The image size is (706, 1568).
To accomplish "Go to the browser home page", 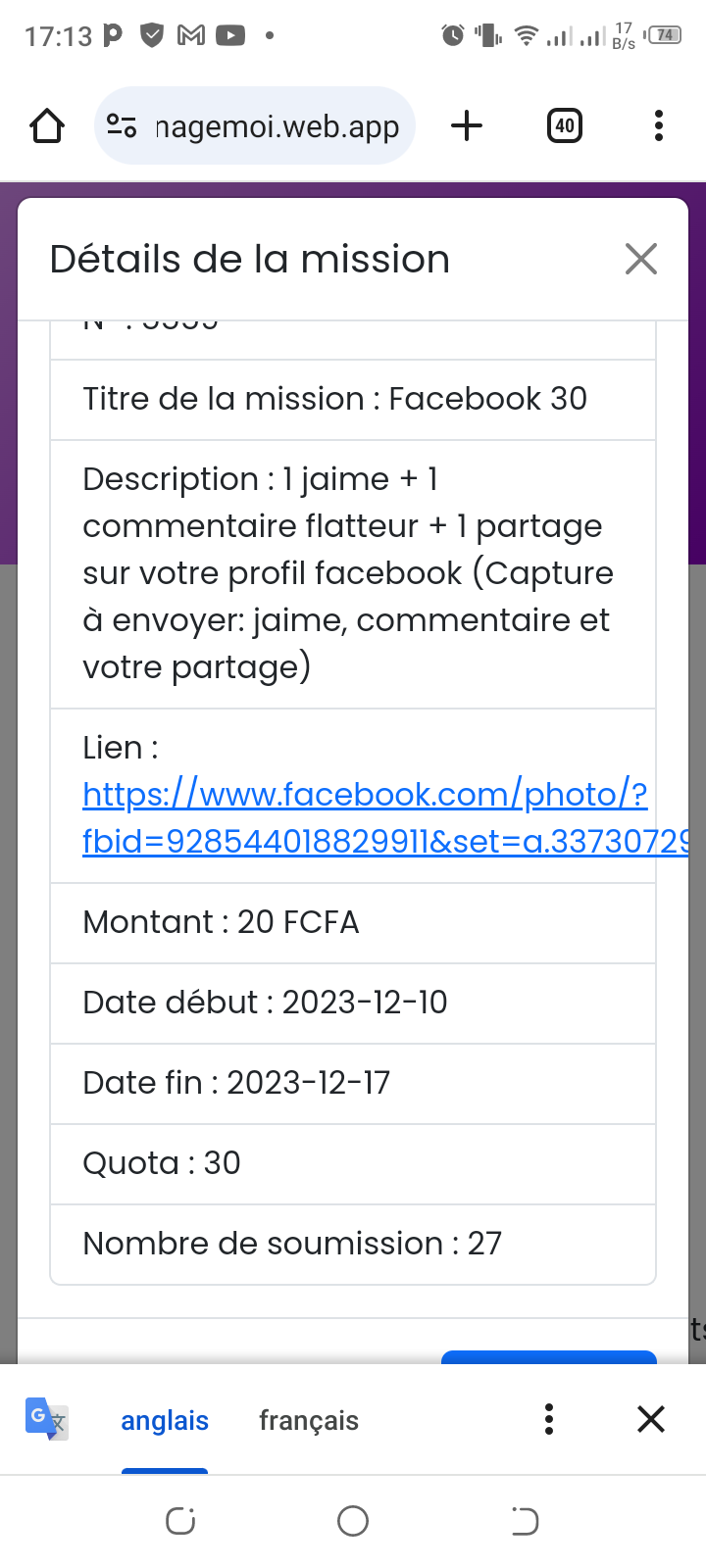I will [47, 126].
